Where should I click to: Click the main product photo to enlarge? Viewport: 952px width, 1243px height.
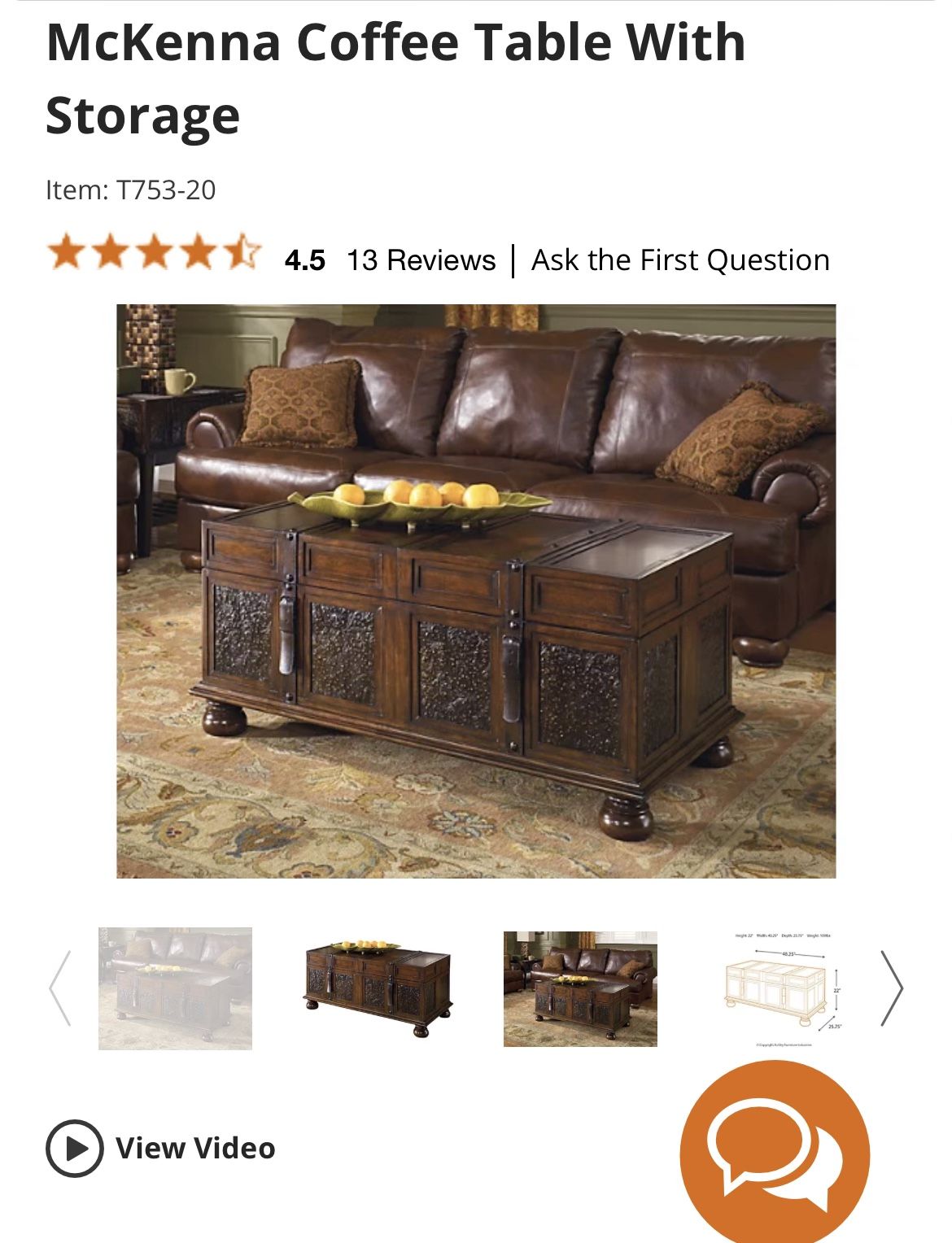[476, 592]
